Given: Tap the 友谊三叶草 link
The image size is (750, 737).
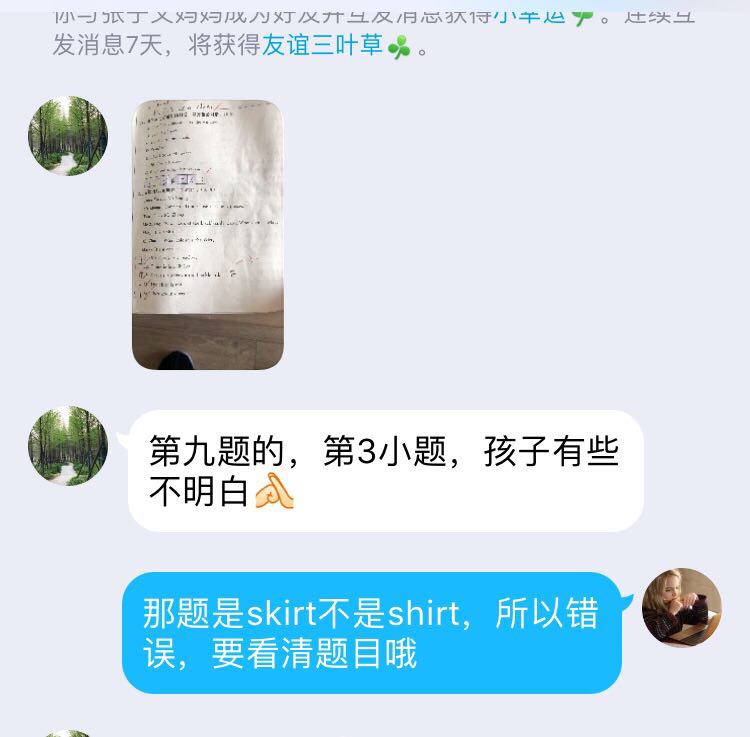Looking at the screenshot, I should pos(322,46).
